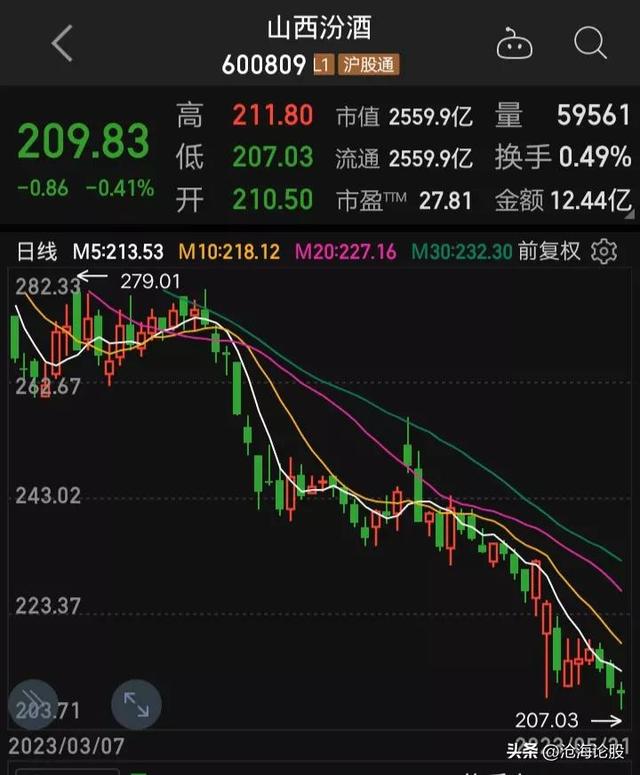The width and height of the screenshot is (640, 775).
Task: Go back using the top-left arrow
Action: (62, 44)
